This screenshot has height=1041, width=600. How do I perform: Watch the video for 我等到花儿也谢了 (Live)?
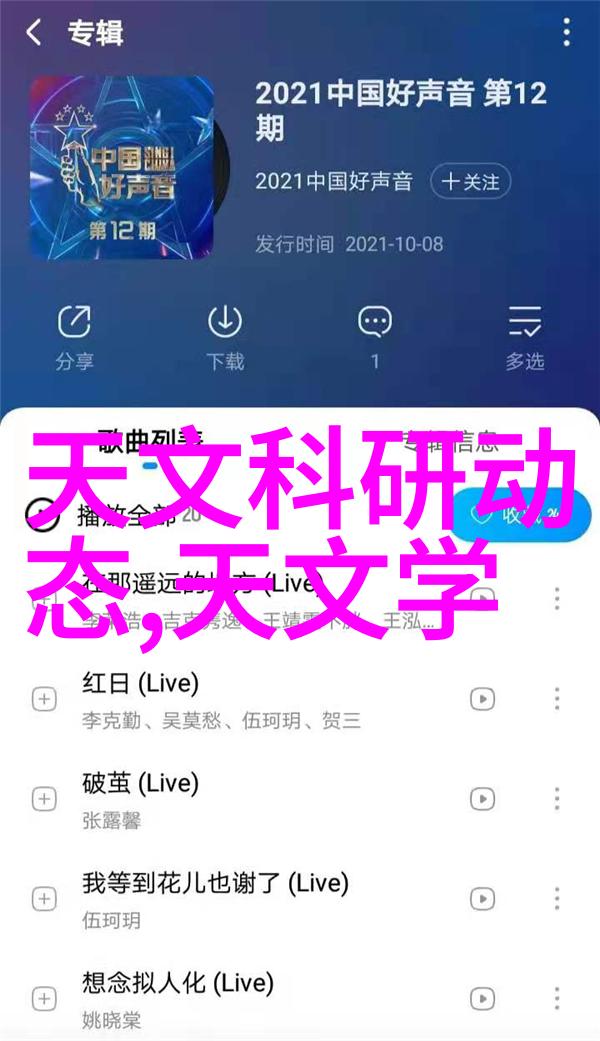pyautogui.click(x=483, y=898)
